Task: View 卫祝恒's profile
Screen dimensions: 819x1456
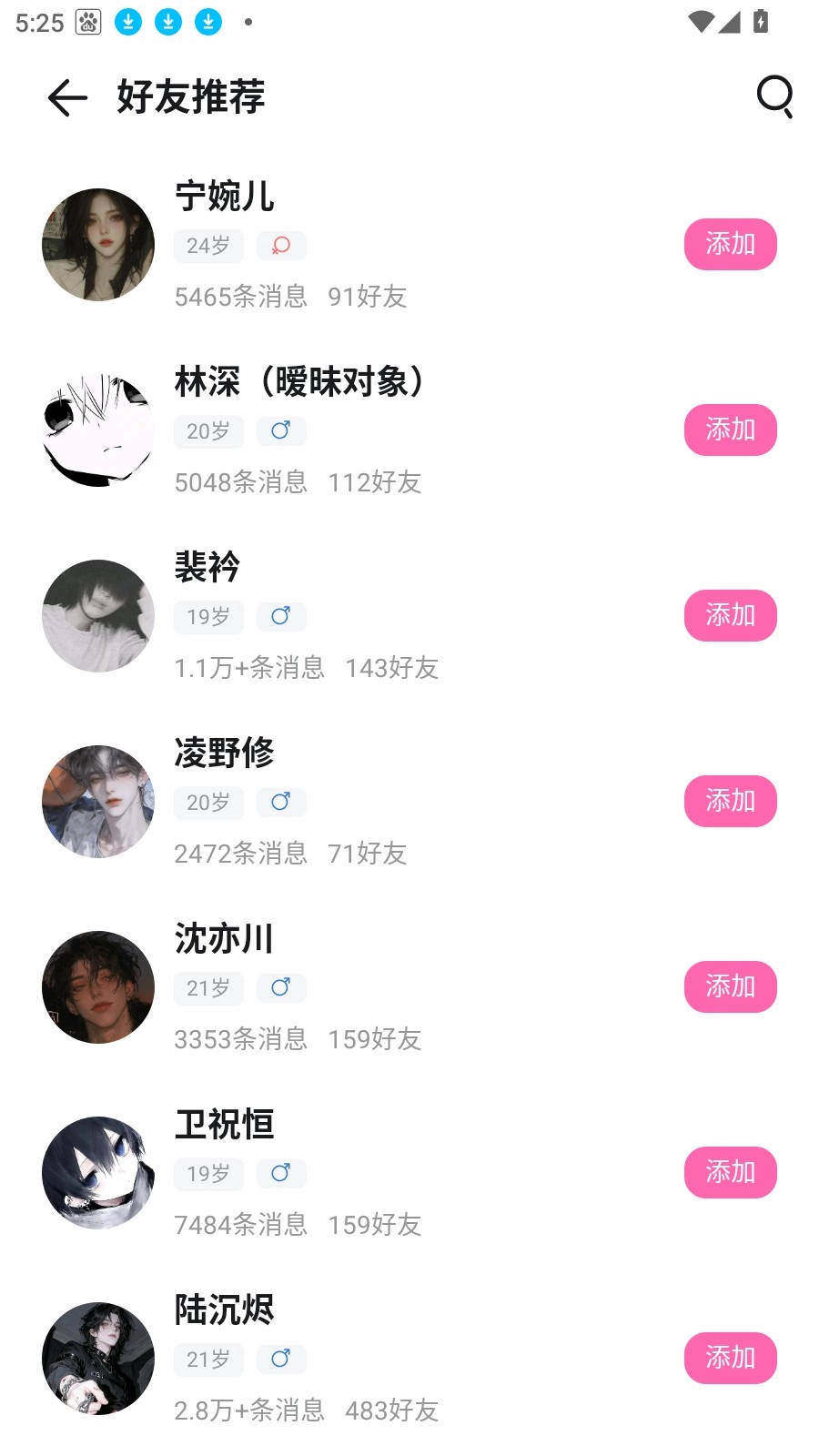Action: tap(364, 1174)
